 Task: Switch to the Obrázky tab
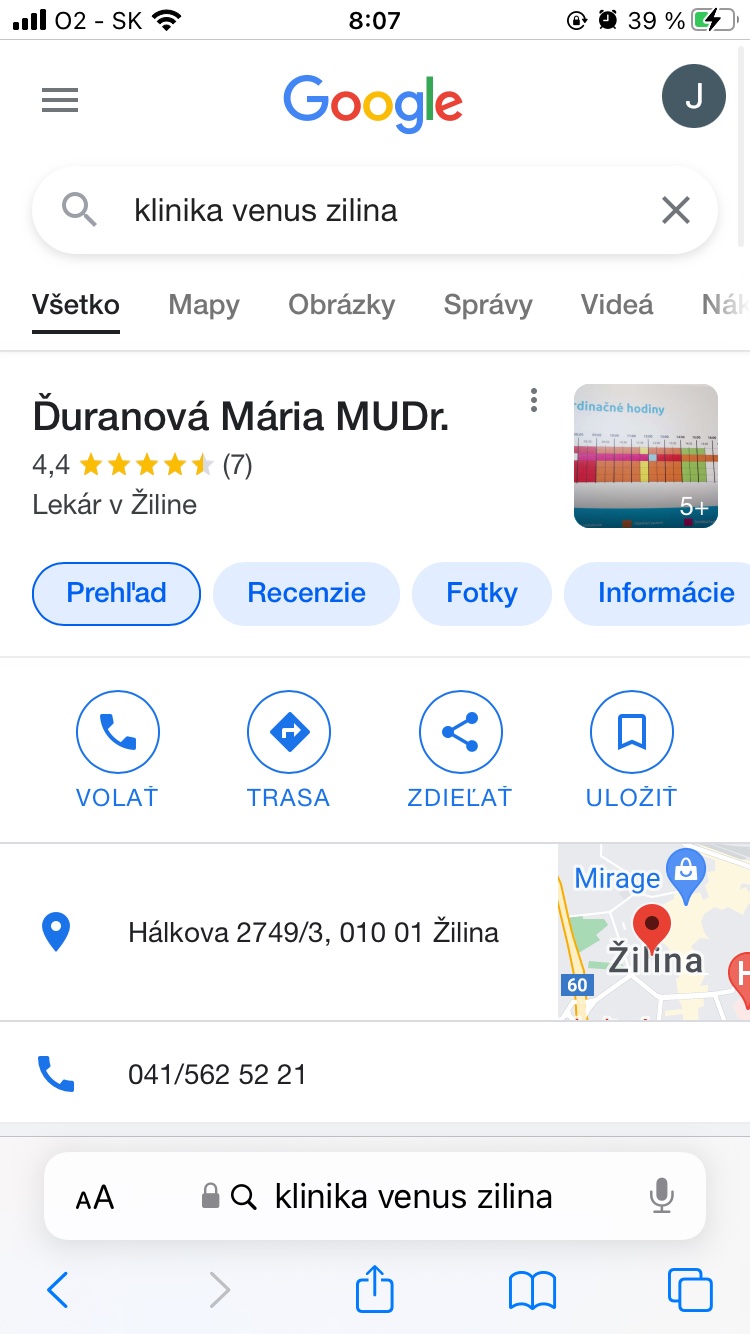coord(341,305)
